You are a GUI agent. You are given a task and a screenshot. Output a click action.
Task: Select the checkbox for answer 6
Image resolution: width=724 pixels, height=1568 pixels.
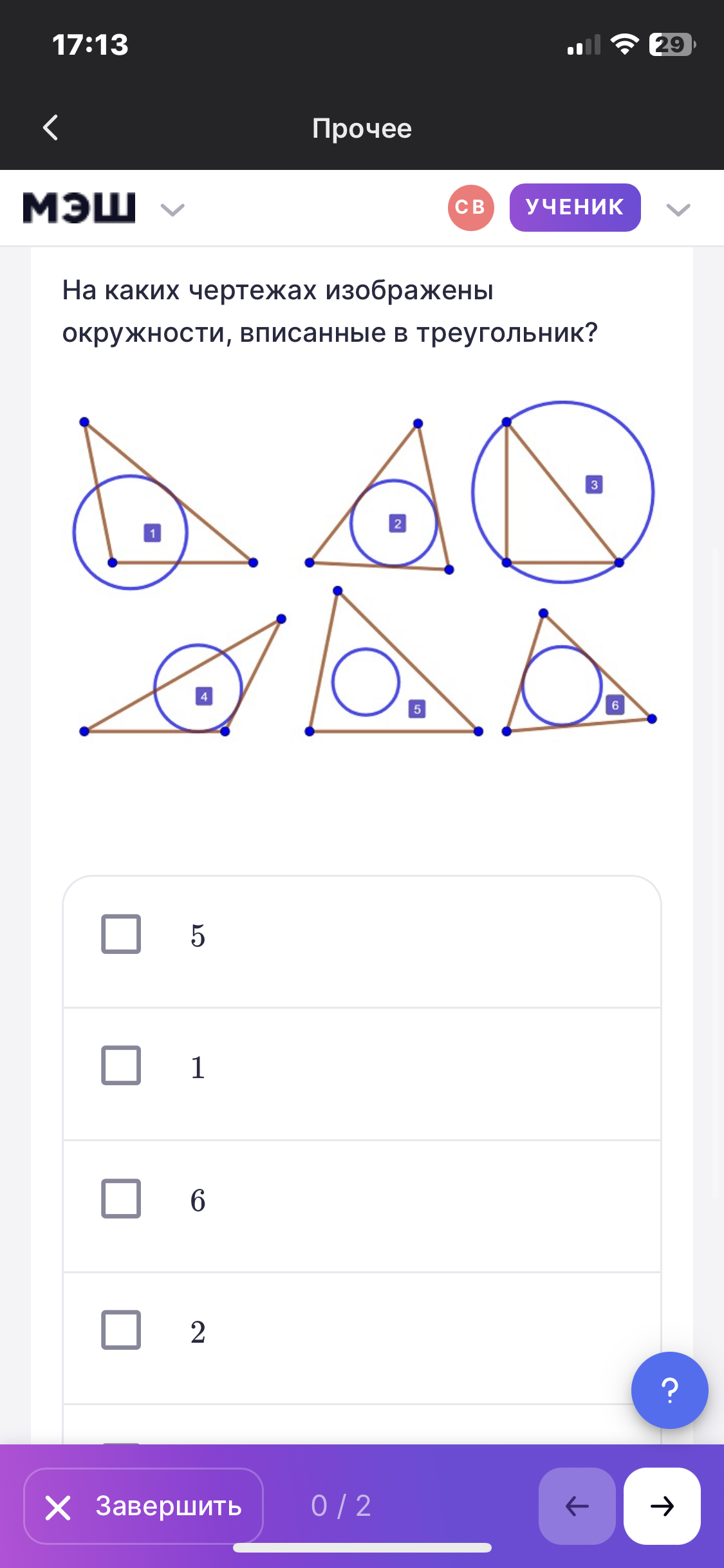click(121, 1199)
